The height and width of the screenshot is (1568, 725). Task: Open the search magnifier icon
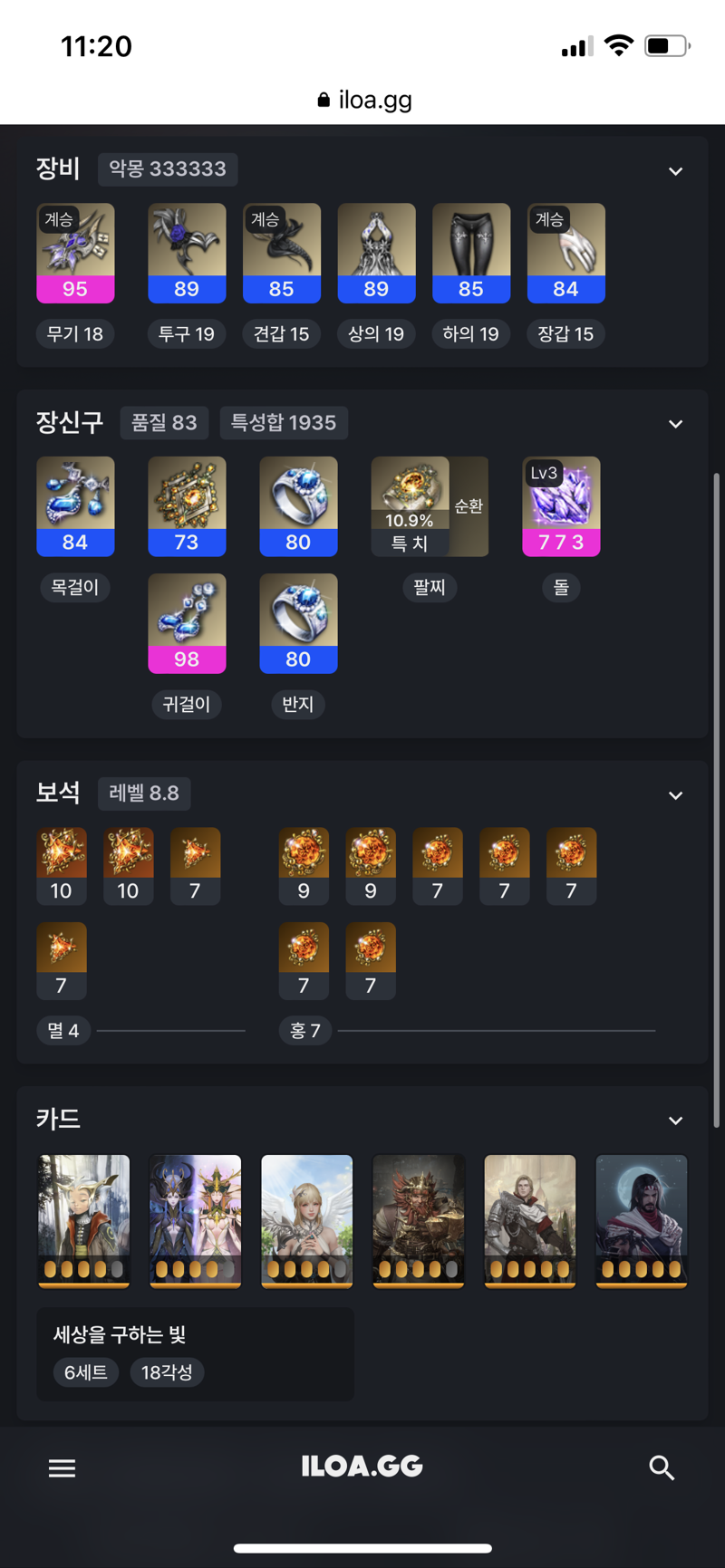(662, 1468)
